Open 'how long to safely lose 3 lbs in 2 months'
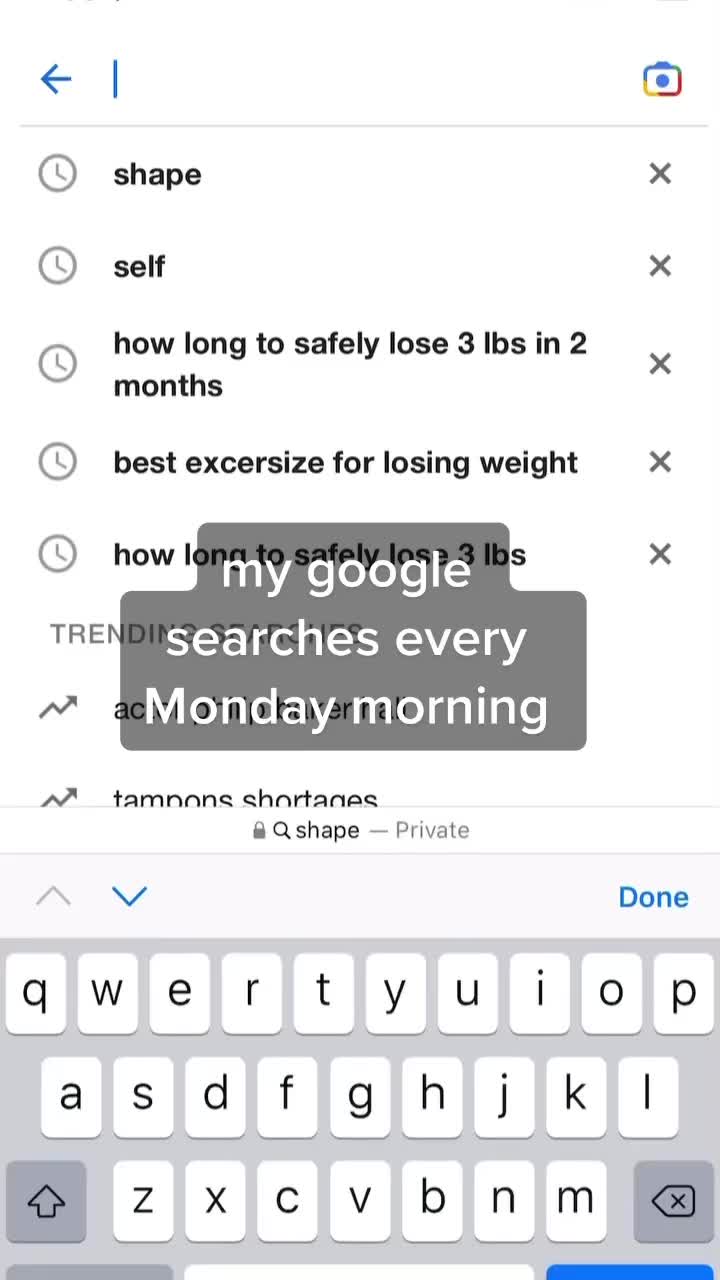Viewport: 720px width, 1280px height. pos(350,364)
